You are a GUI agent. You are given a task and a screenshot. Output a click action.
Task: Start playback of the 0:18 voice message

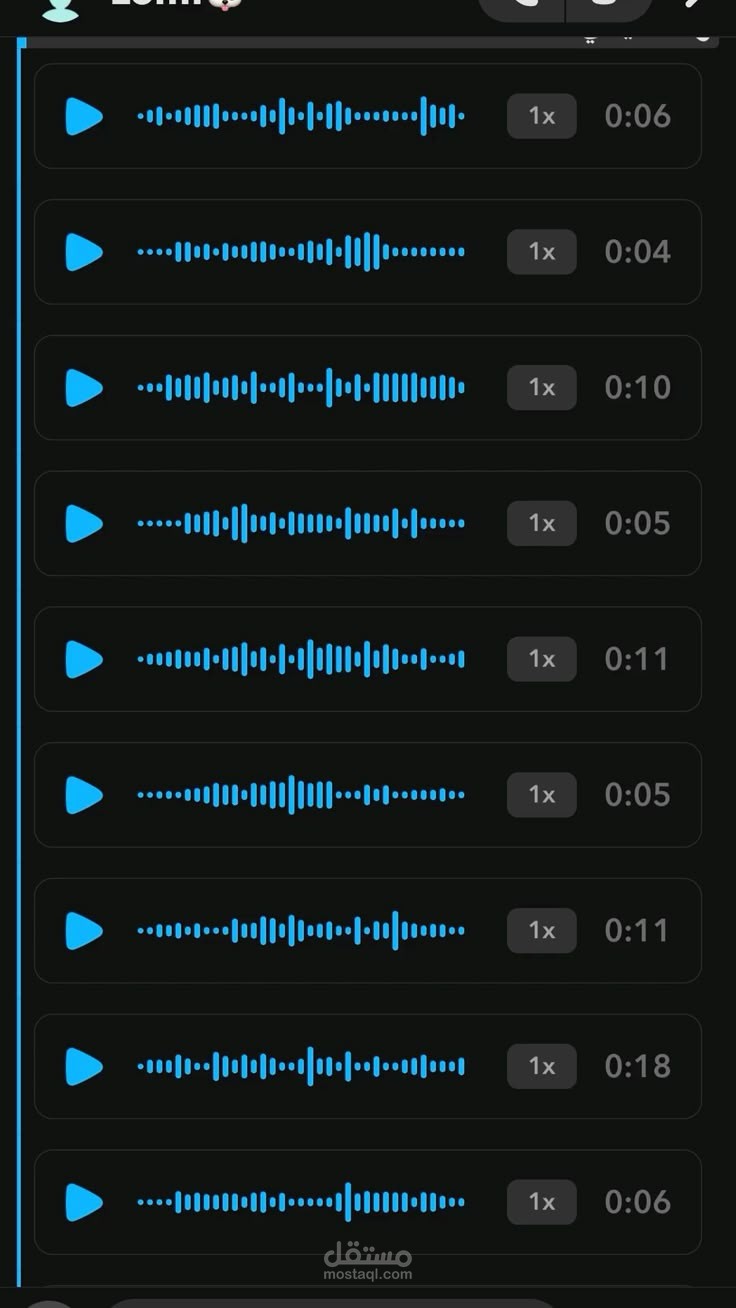click(x=84, y=1067)
